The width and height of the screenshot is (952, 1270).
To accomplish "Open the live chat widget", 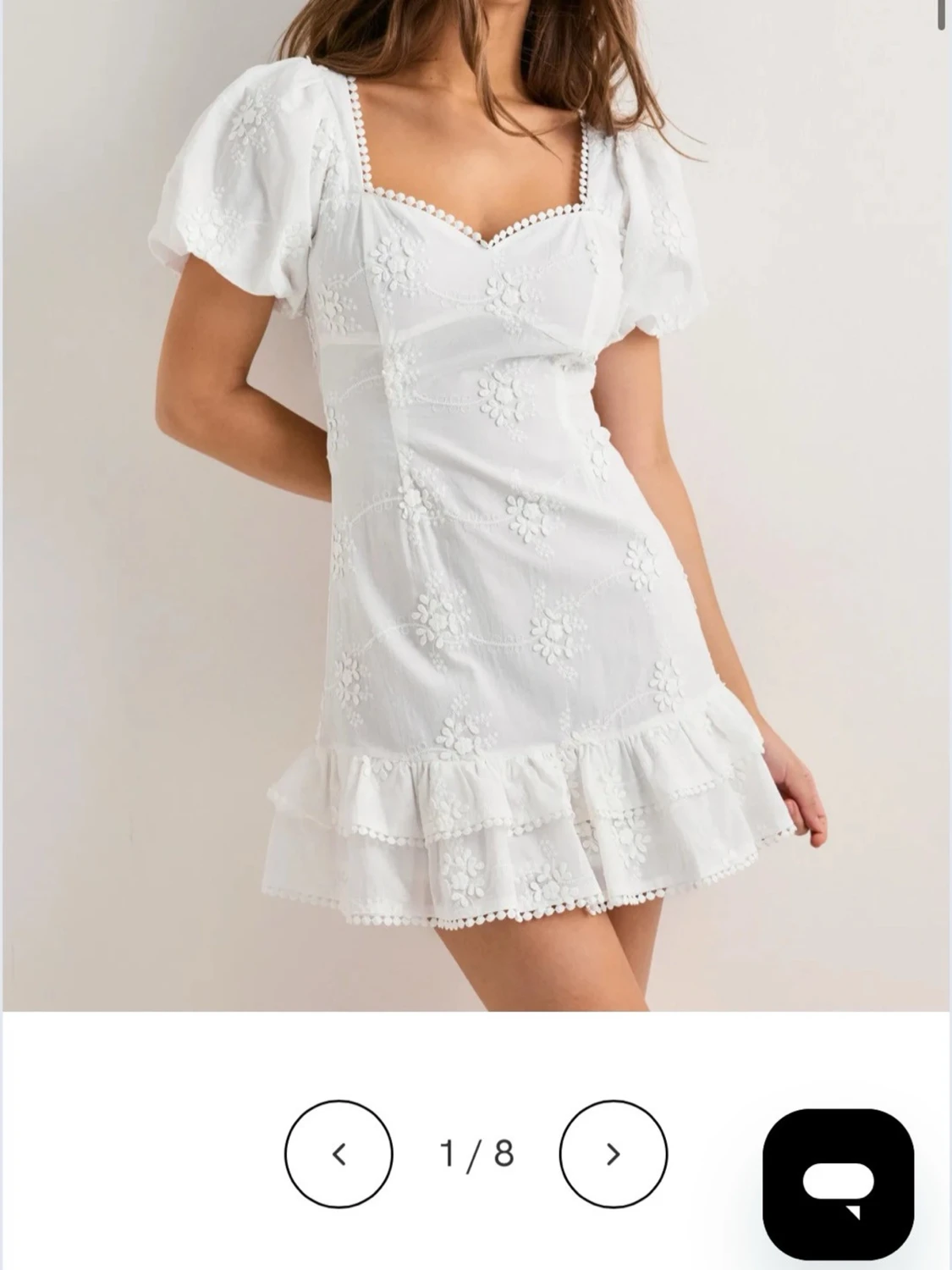I will coord(838,1184).
